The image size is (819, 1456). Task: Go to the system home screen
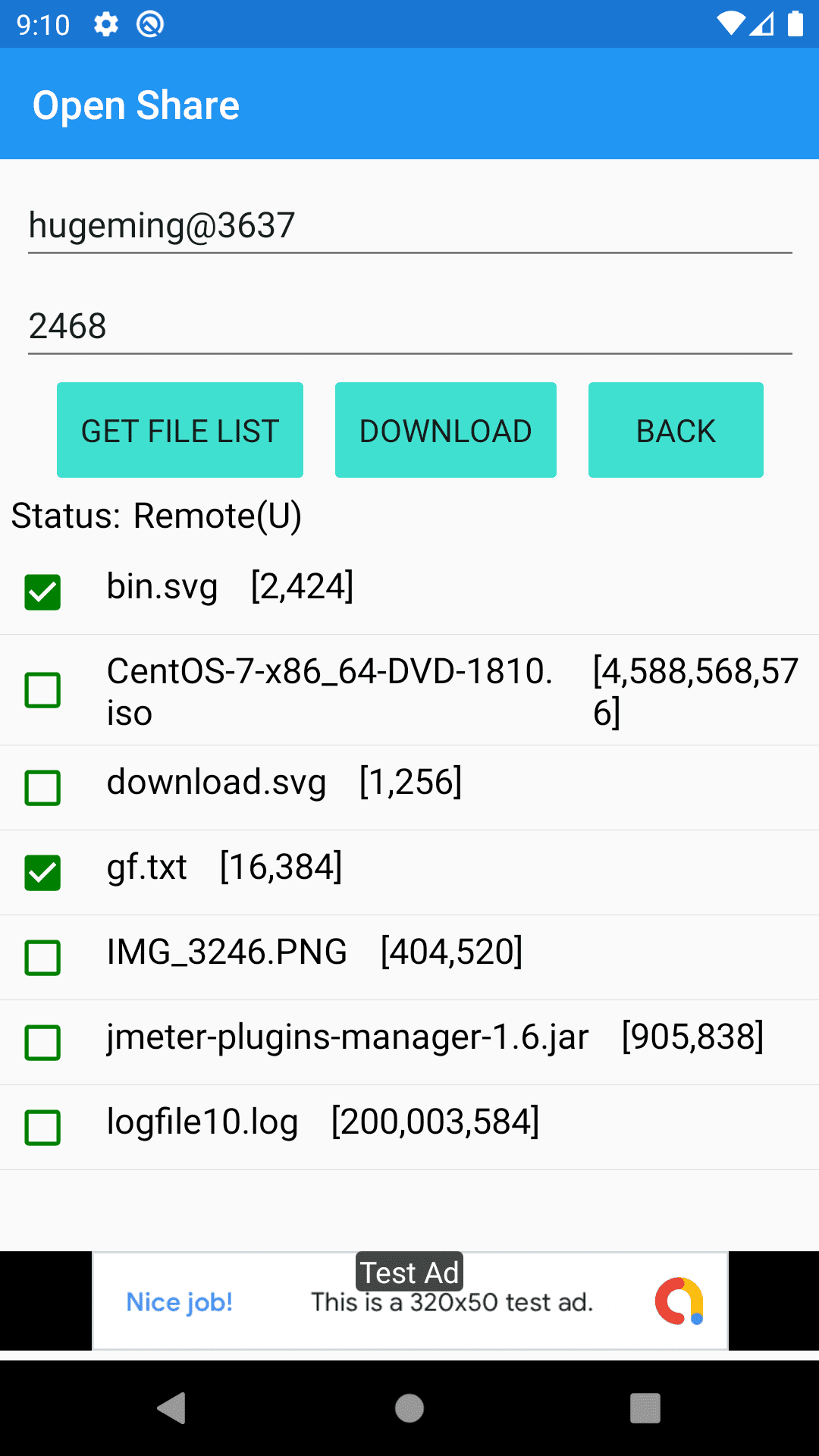coord(409,1409)
